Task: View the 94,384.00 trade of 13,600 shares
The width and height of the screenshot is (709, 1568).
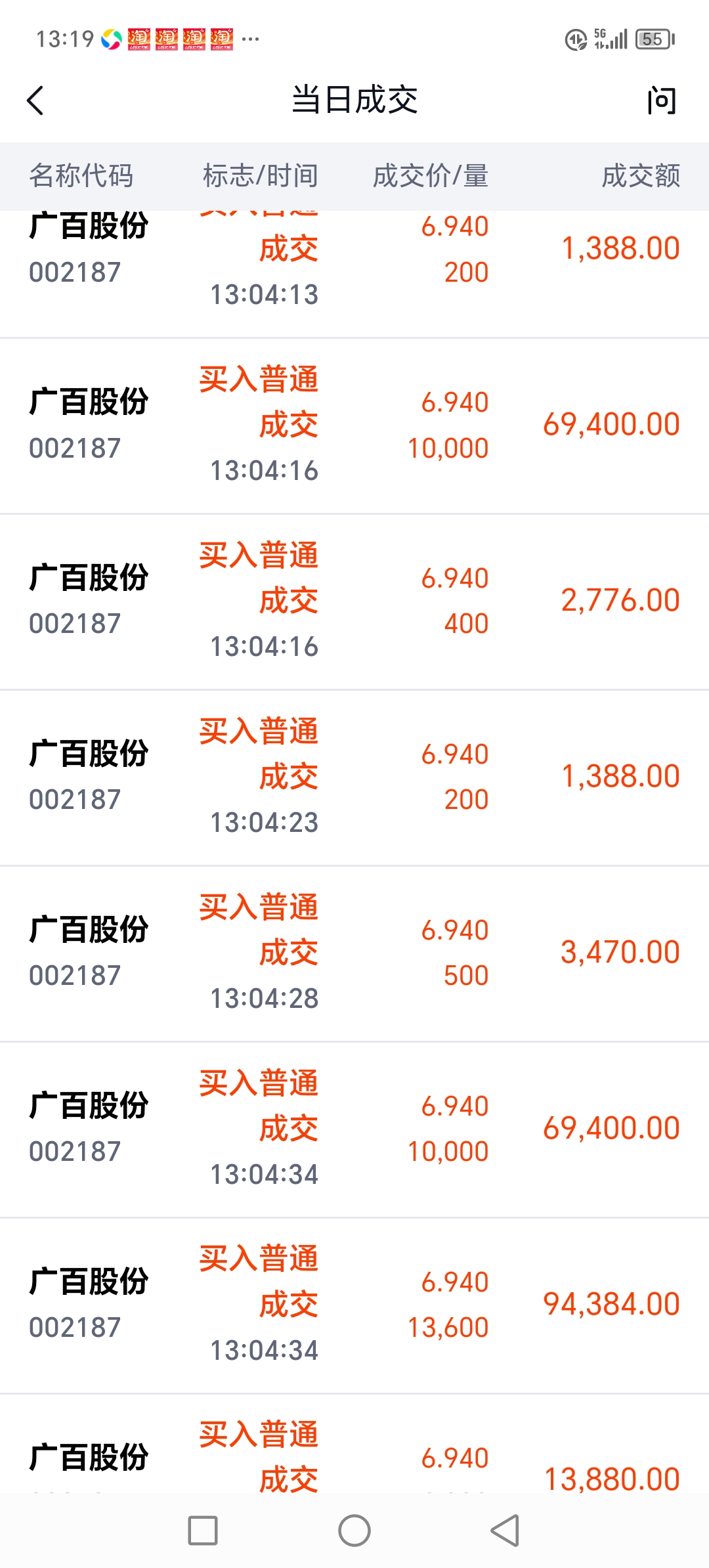Action: [x=354, y=1305]
